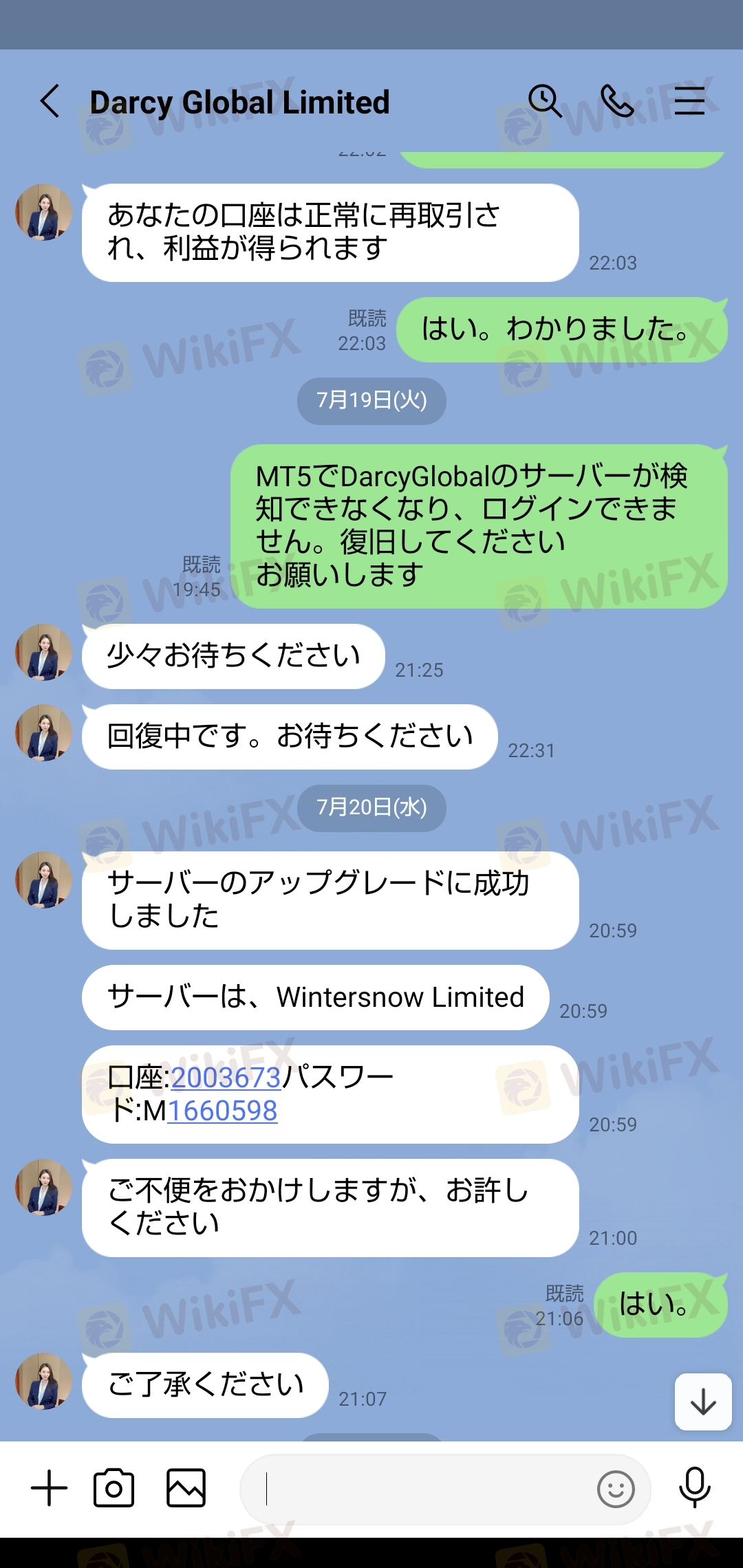Open the emoji and sticker picker
The image size is (743, 1568).
616,1490
